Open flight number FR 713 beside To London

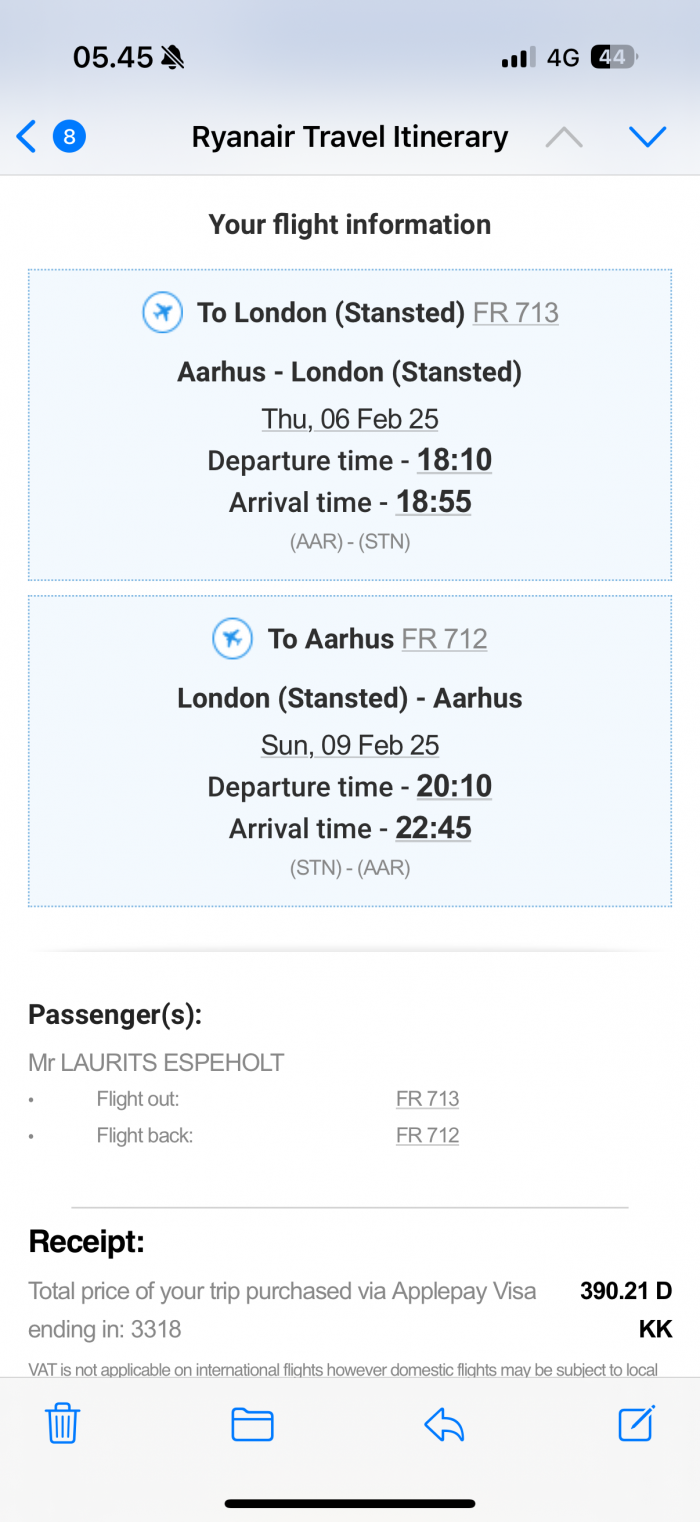point(516,313)
